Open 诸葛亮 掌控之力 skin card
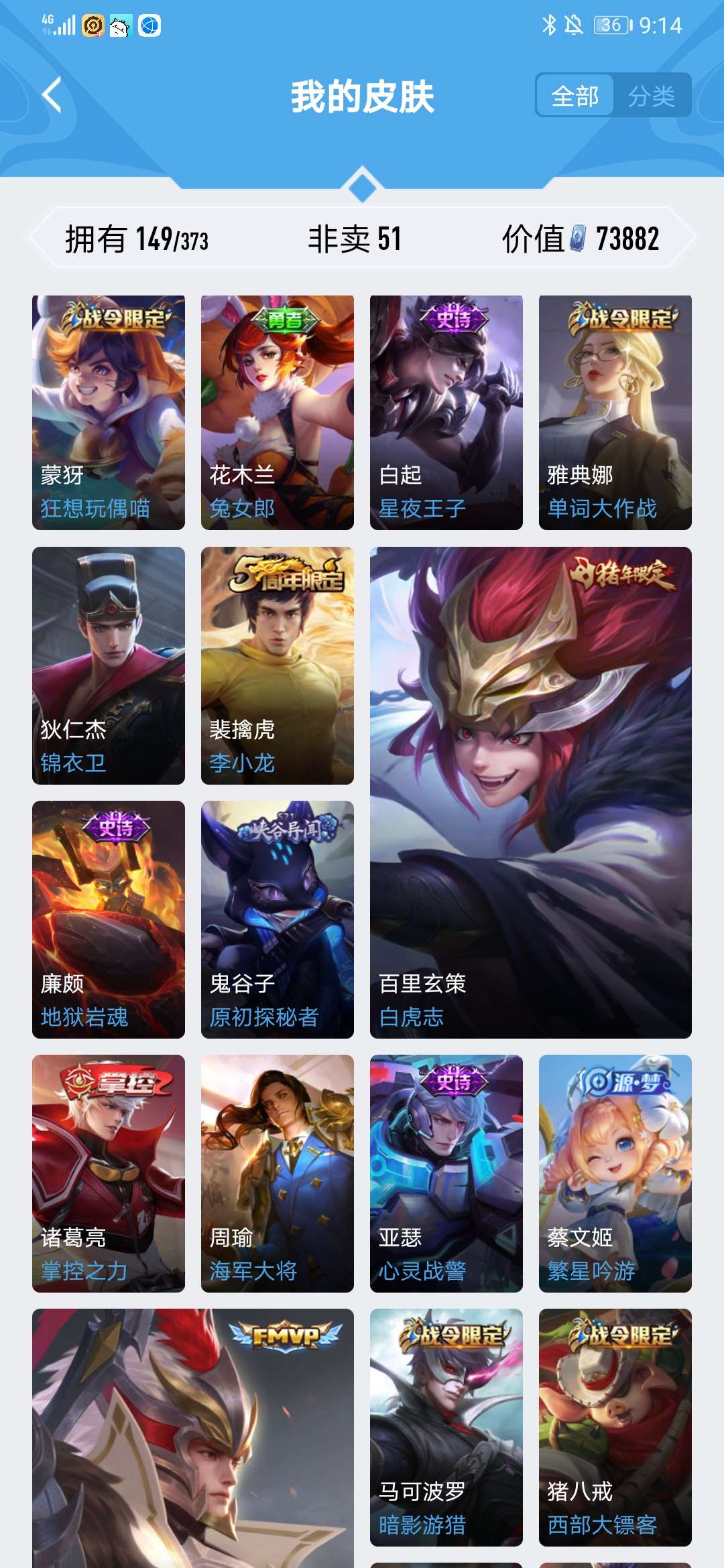Viewport: 724px width, 1568px height. tap(109, 1173)
